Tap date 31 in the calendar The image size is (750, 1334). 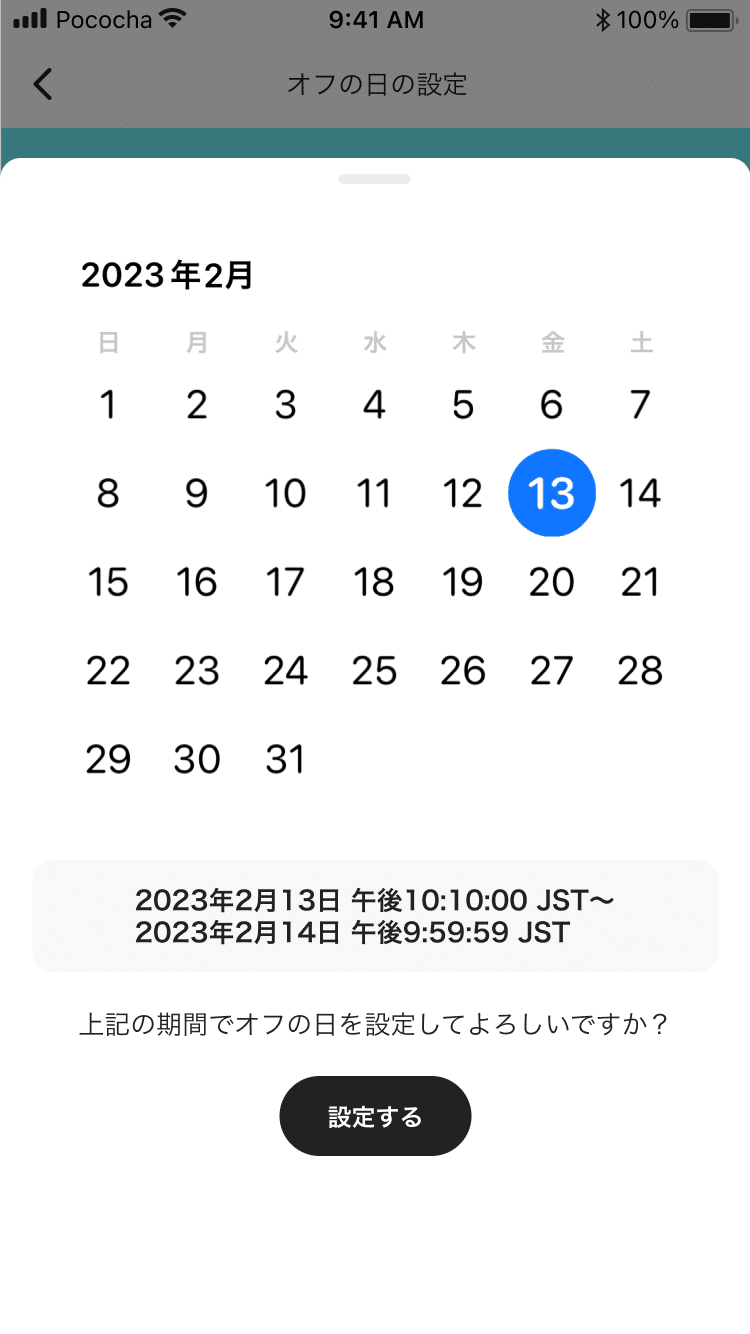click(x=286, y=760)
